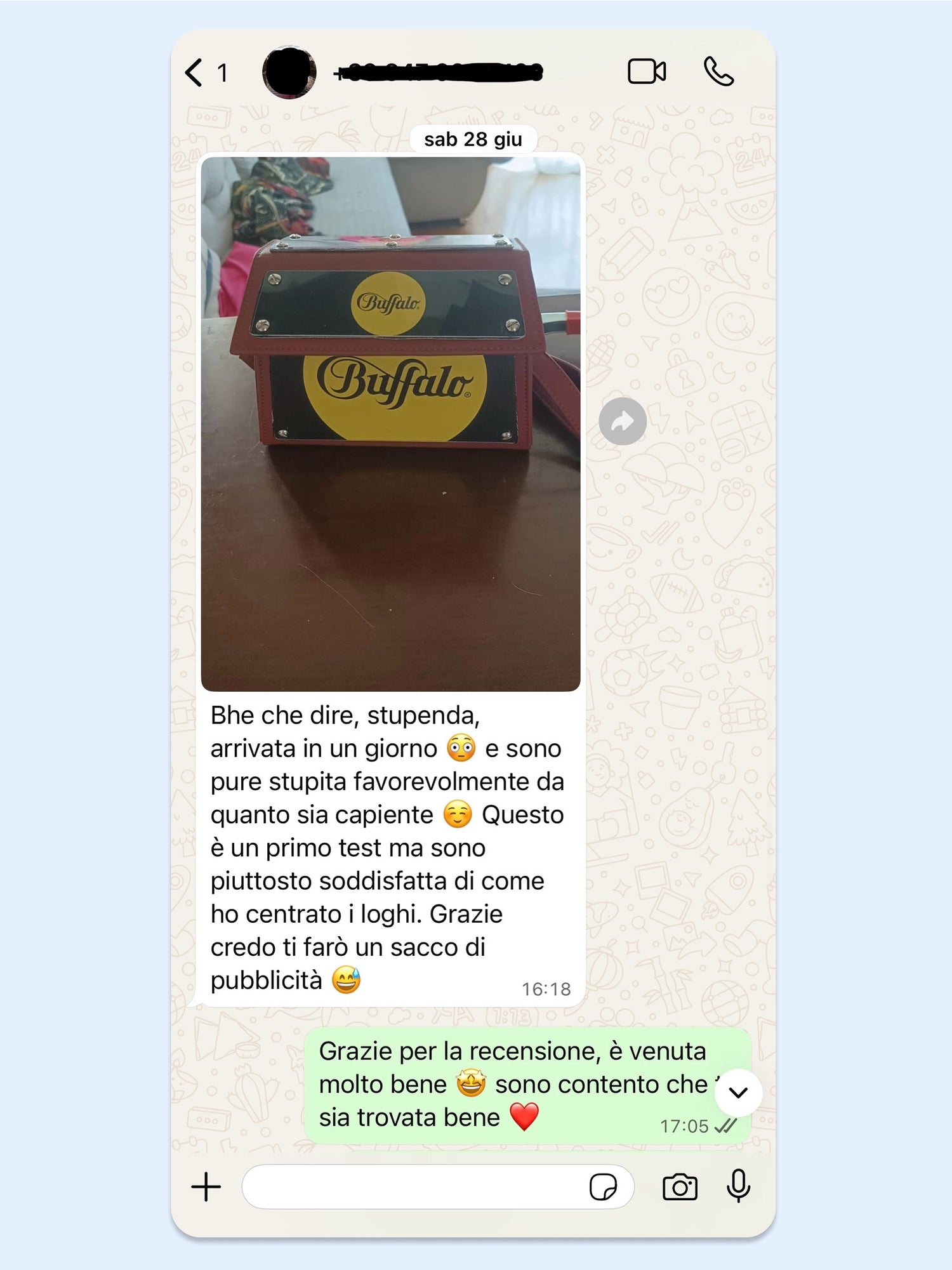This screenshot has height=1270, width=952.
Task: Open the camera
Action: click(680, 1187)
